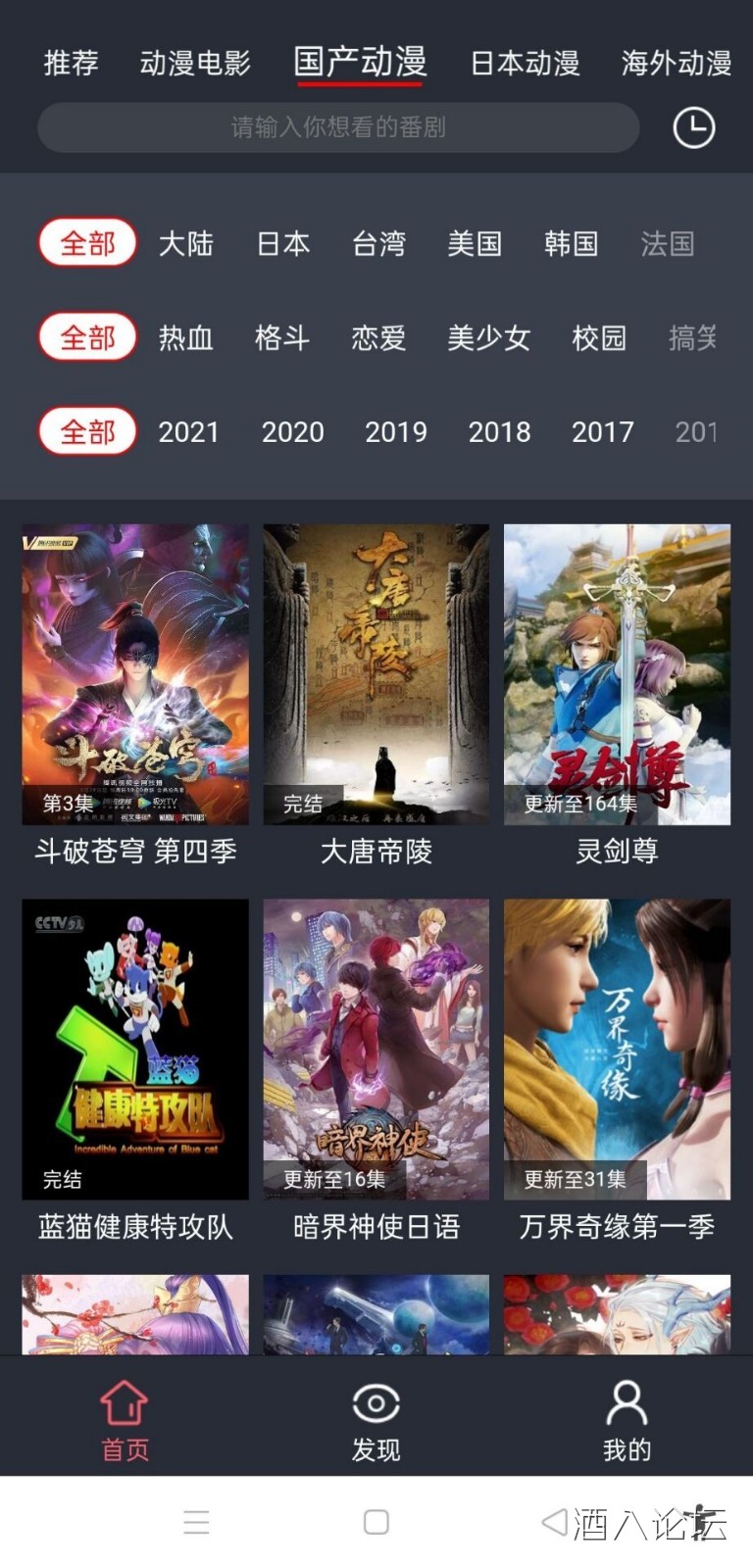The image size is (753, 1568).
Task: Open the watch history clock icon
Action: pos(693,128)
